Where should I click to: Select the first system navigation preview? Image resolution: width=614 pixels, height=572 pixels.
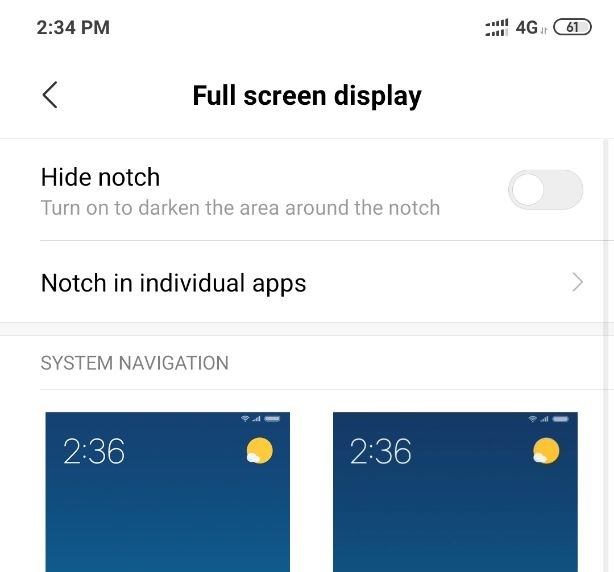click(168, 492)
